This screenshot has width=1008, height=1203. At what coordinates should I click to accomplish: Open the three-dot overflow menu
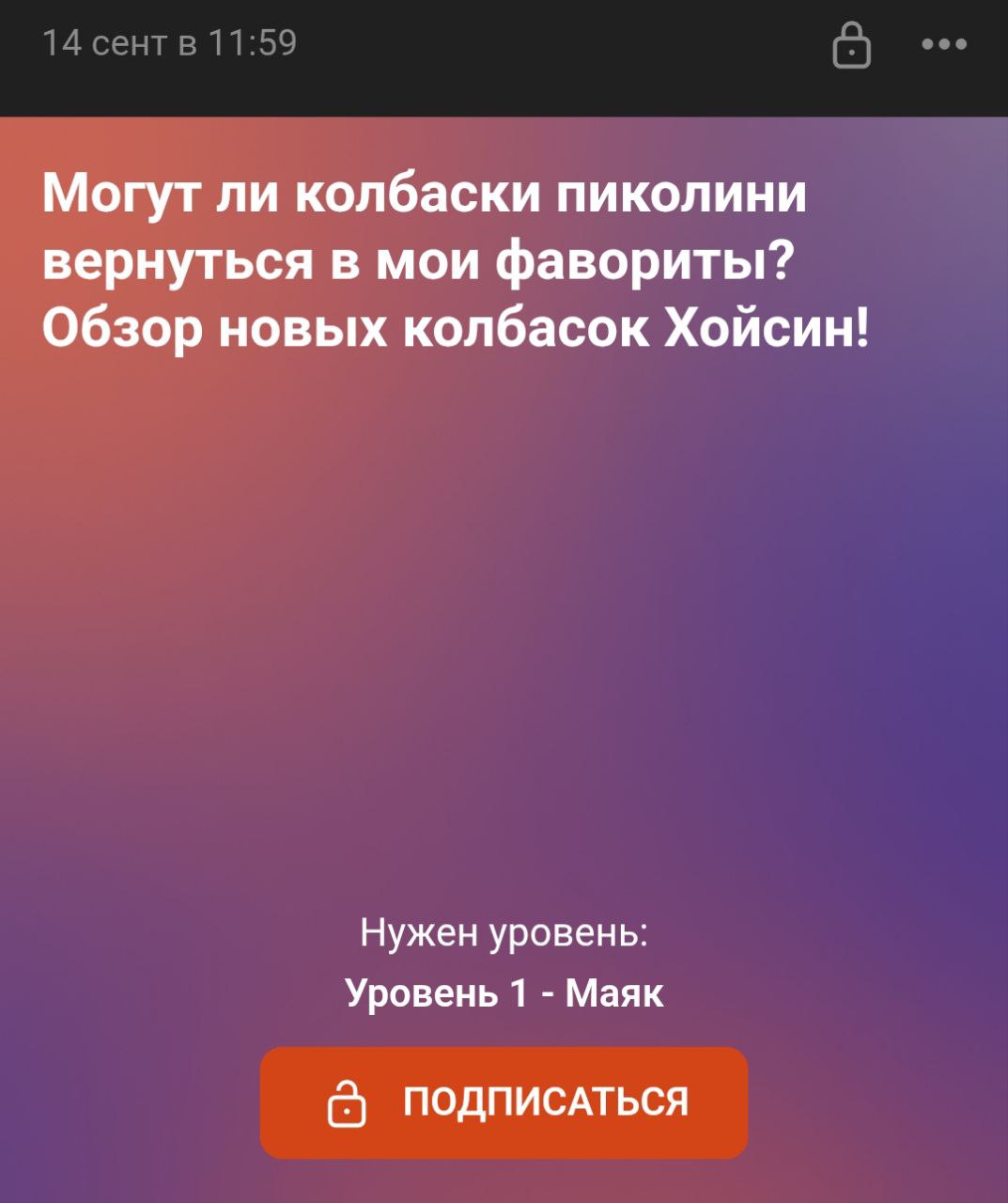[x=944, y=44]
